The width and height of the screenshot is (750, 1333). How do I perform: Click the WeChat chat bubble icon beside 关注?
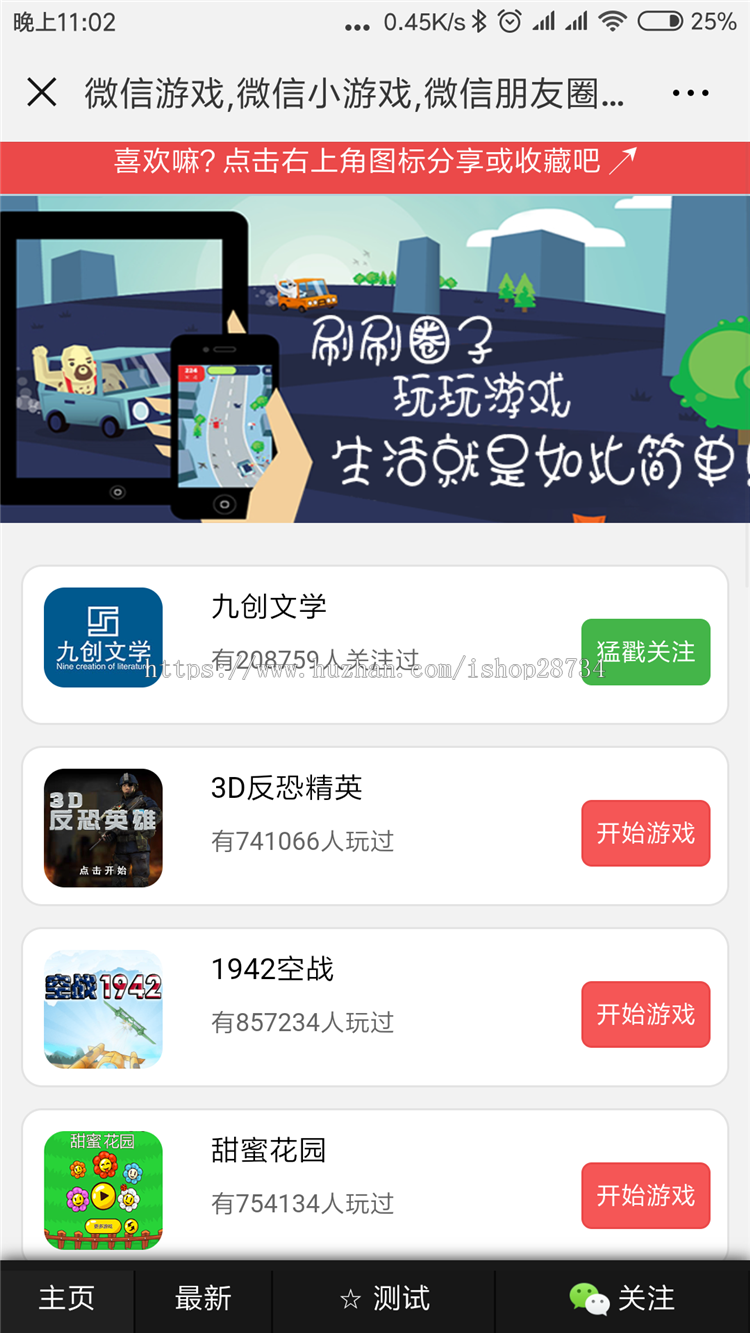point(592,1297)
